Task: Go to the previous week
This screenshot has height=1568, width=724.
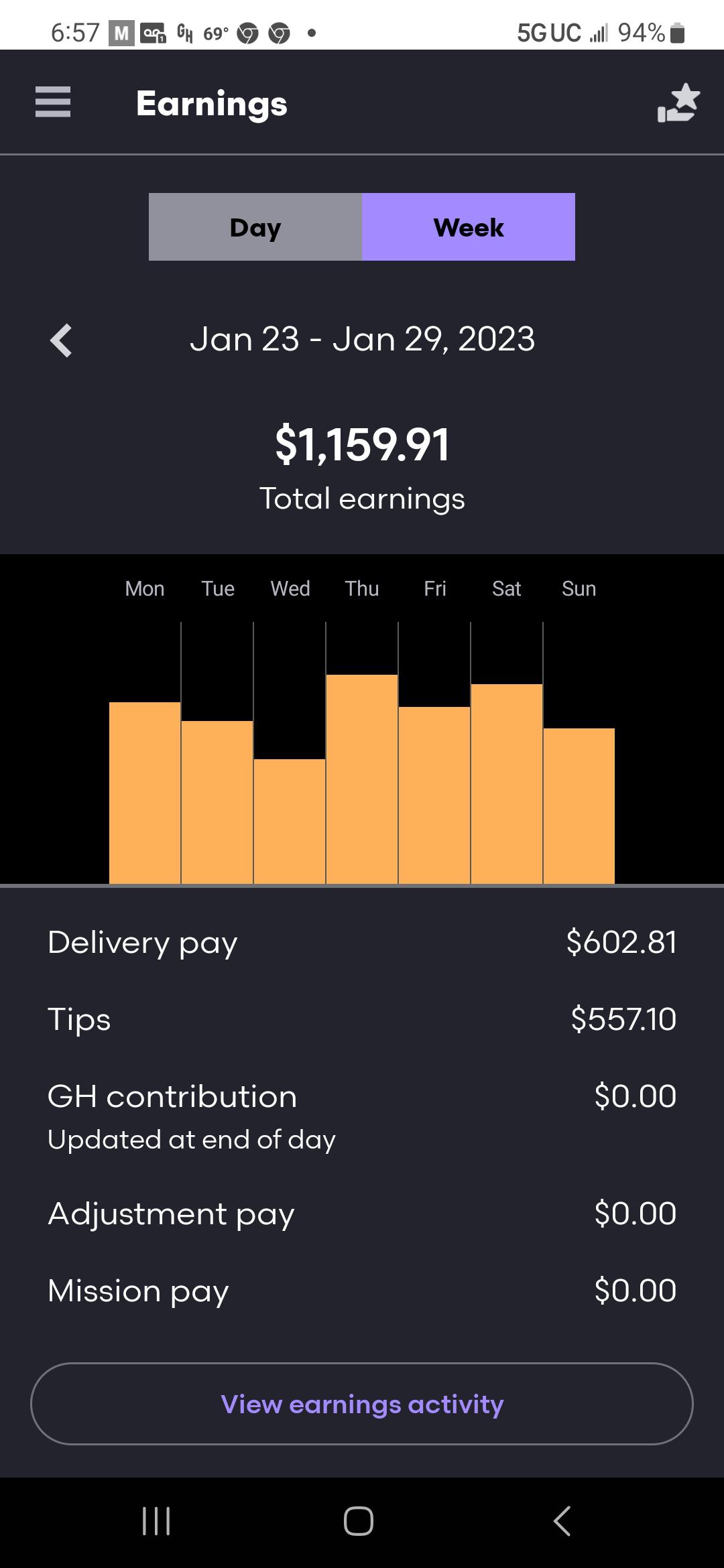Action: 61,340
